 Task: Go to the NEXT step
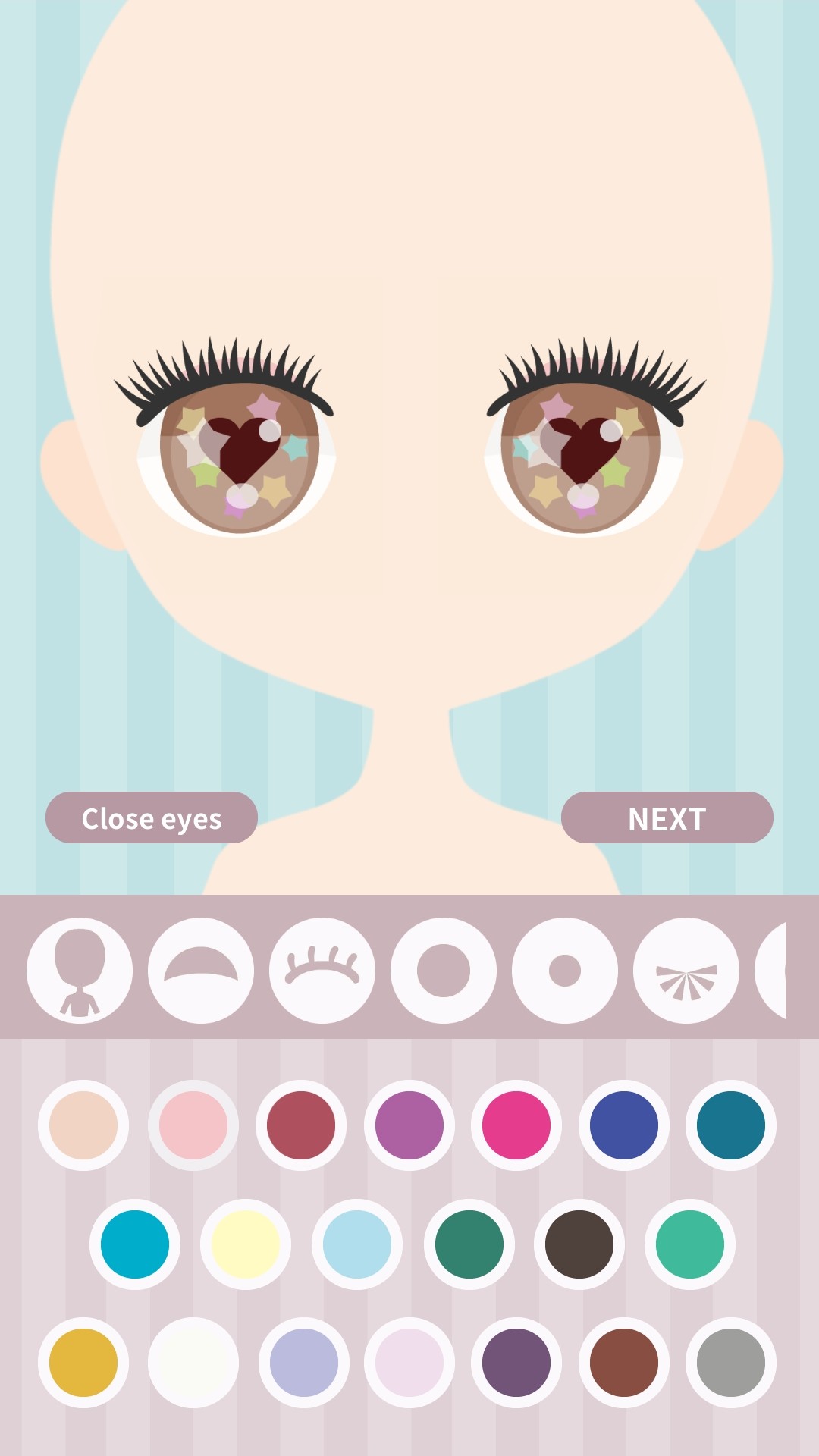pyautogui.click(x=667, y=817)
